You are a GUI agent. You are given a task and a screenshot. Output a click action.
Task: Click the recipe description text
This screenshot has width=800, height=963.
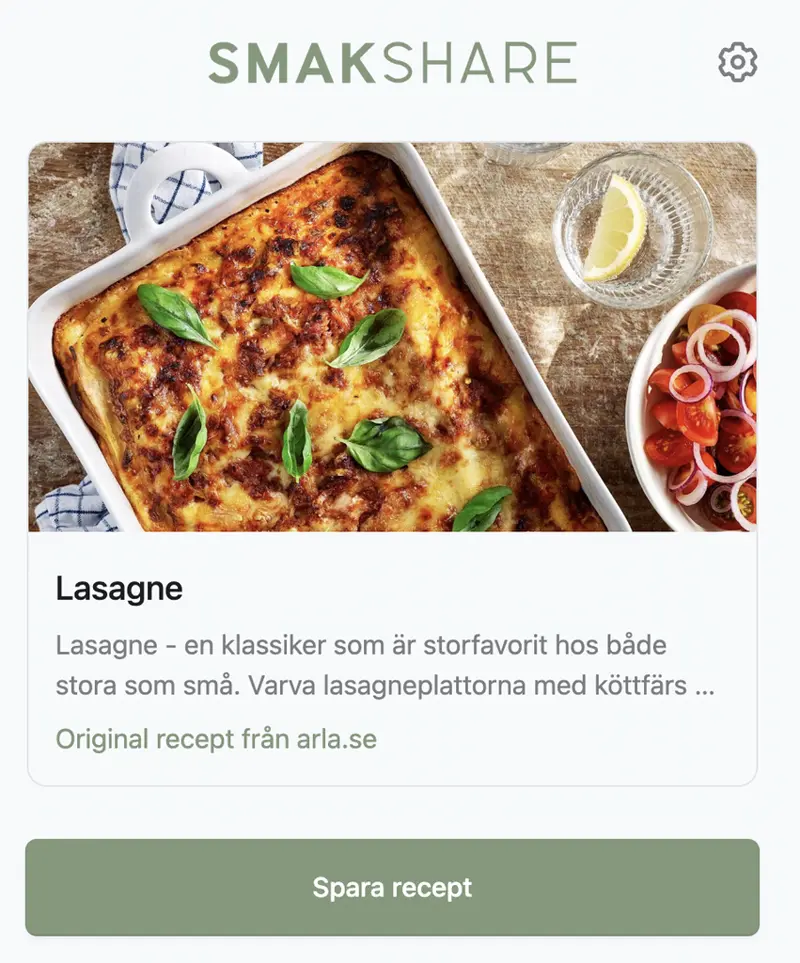tap(390, 665)
